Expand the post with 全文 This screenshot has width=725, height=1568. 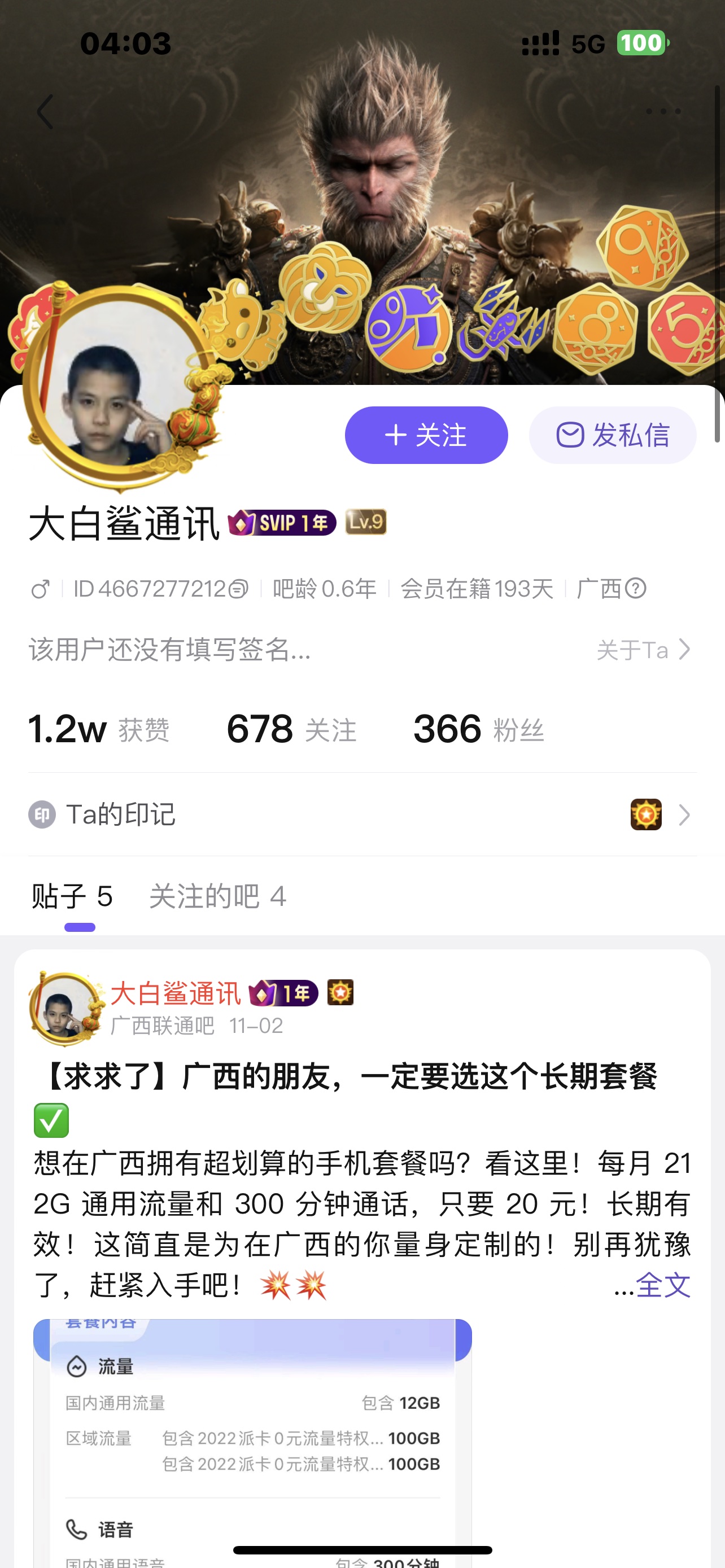[x=662, y=1285]
